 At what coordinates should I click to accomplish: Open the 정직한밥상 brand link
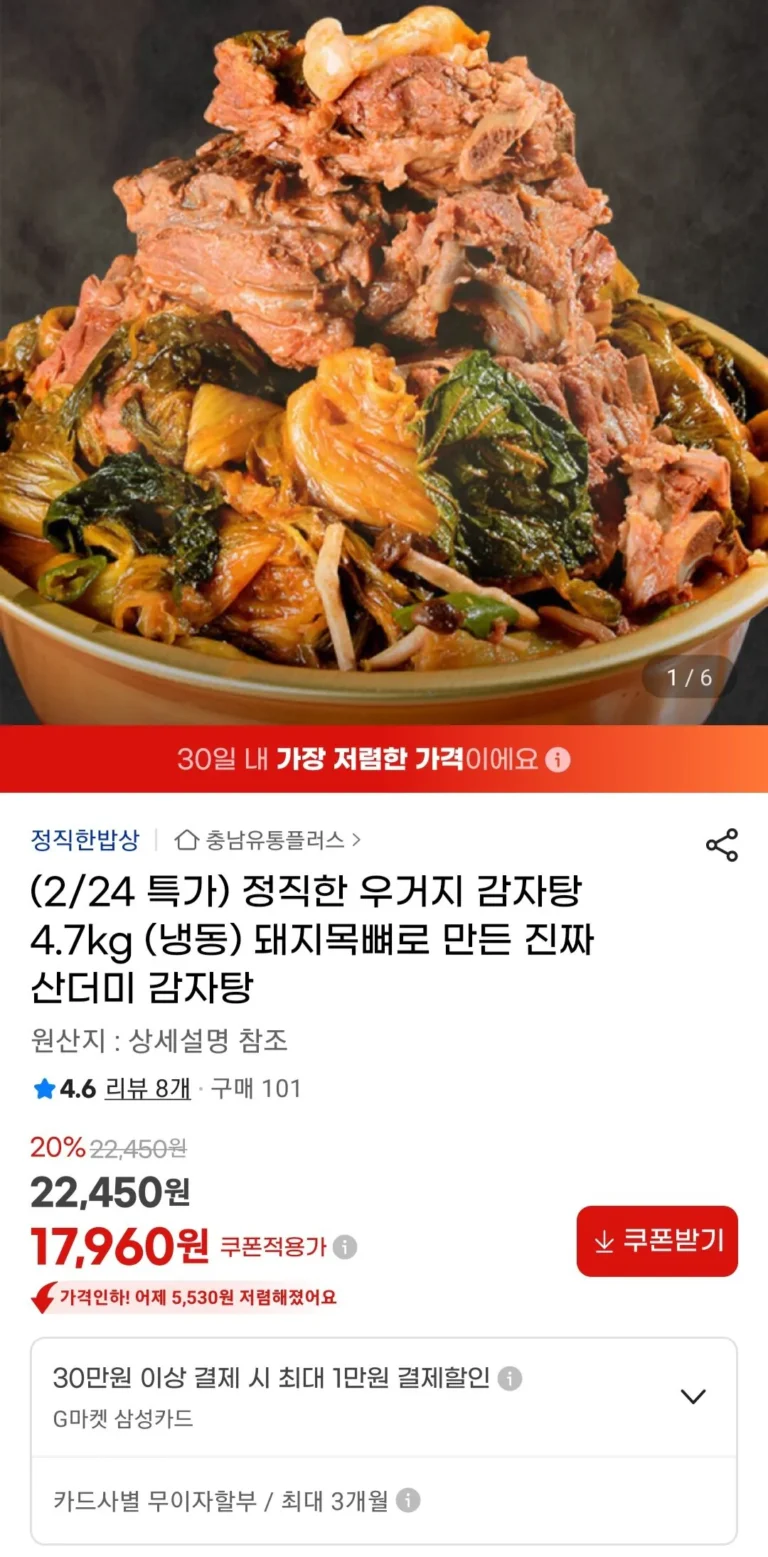click(85, 839)
